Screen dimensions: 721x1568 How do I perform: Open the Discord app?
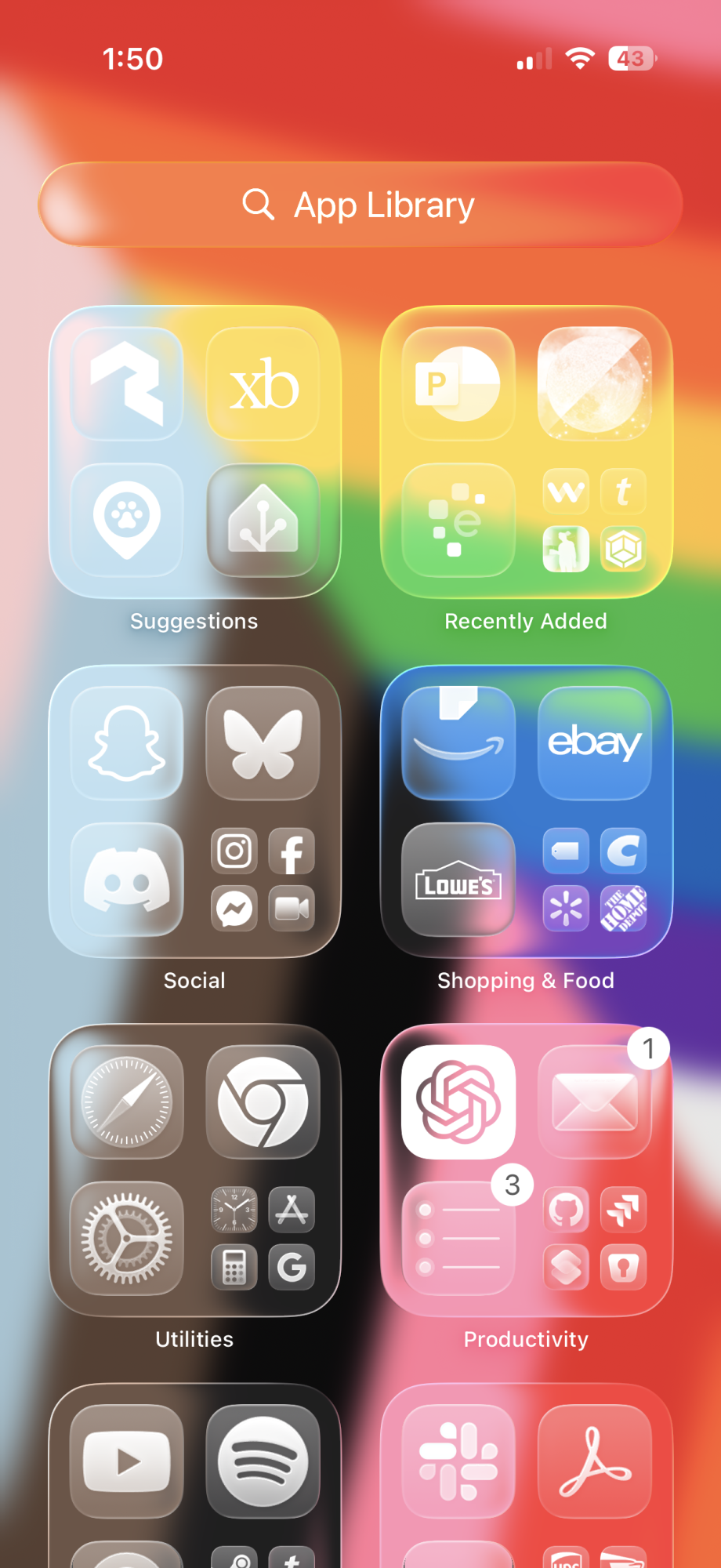tap(127, 880)
